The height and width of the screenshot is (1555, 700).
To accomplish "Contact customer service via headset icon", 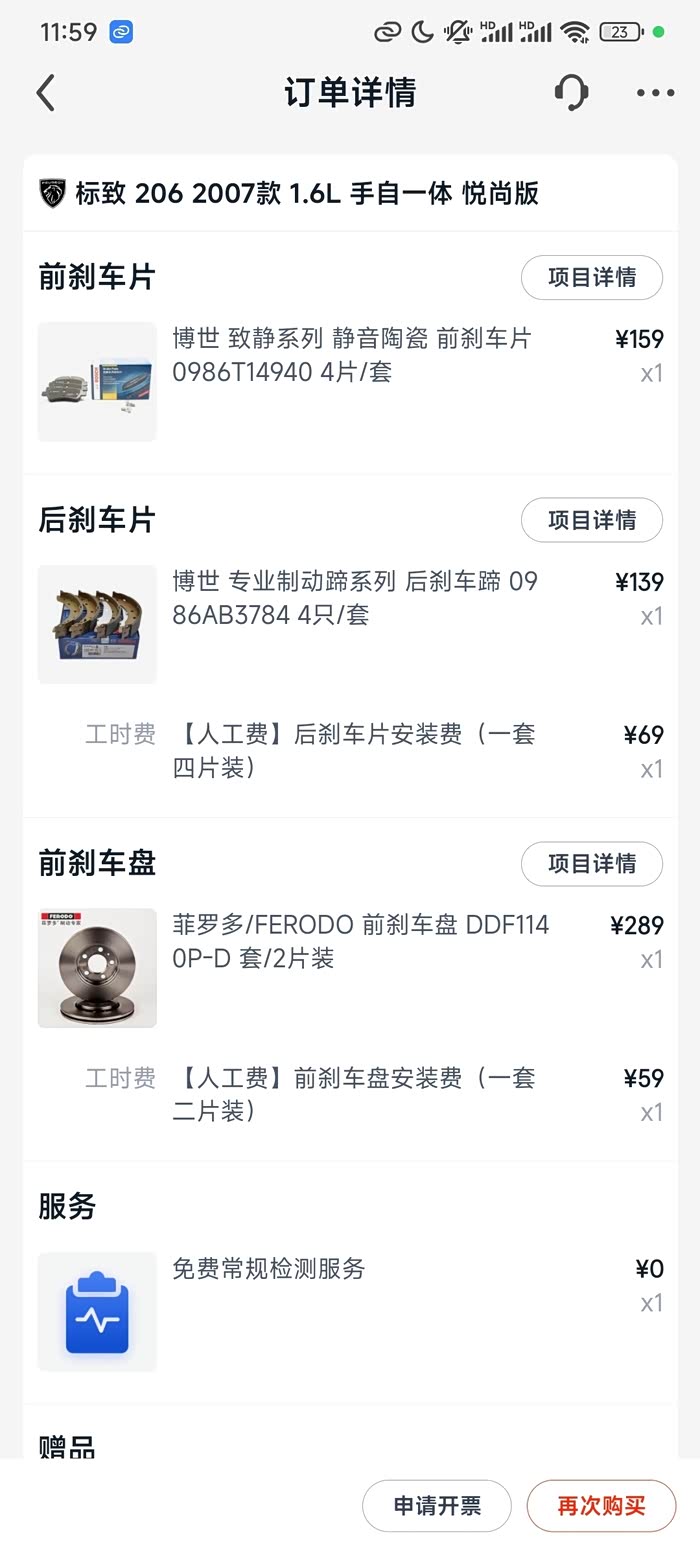I will coord(571,93).
